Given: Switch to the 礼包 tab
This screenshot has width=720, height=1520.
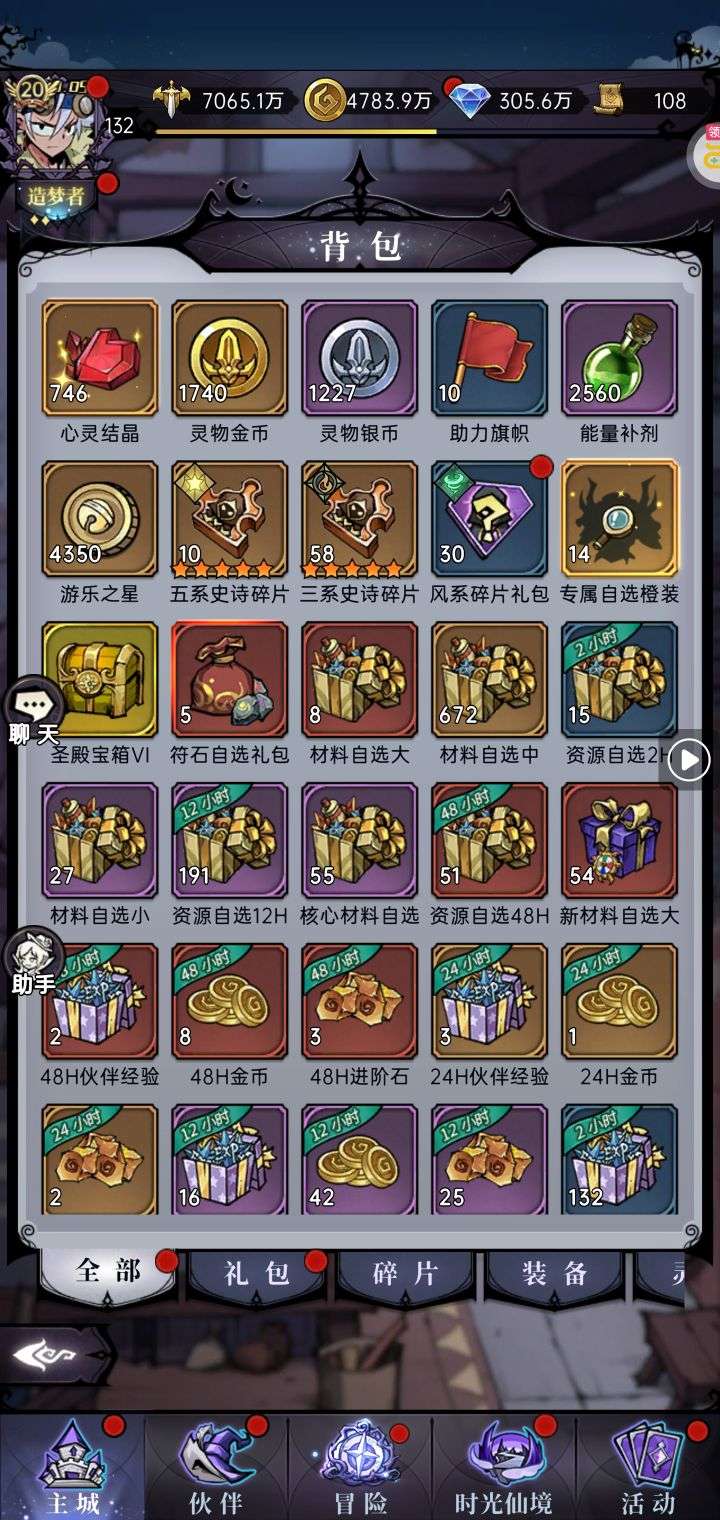Looking at the screenshot, I should click(257, 1273).
